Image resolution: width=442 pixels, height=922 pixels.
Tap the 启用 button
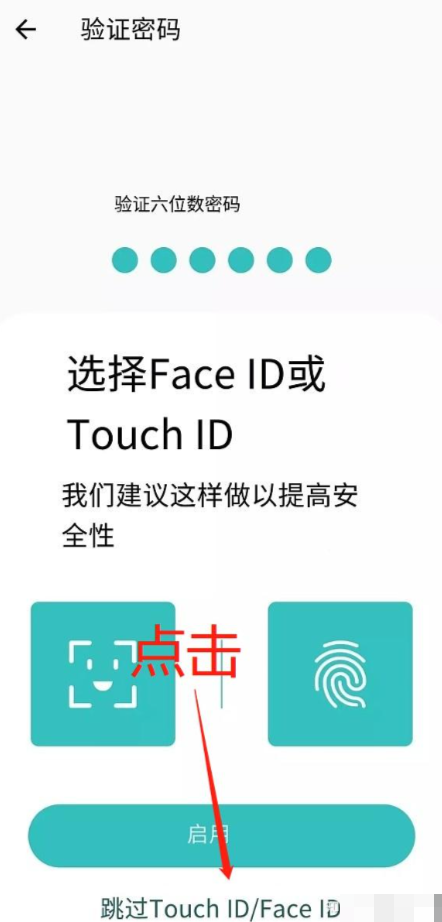point(221,834)
